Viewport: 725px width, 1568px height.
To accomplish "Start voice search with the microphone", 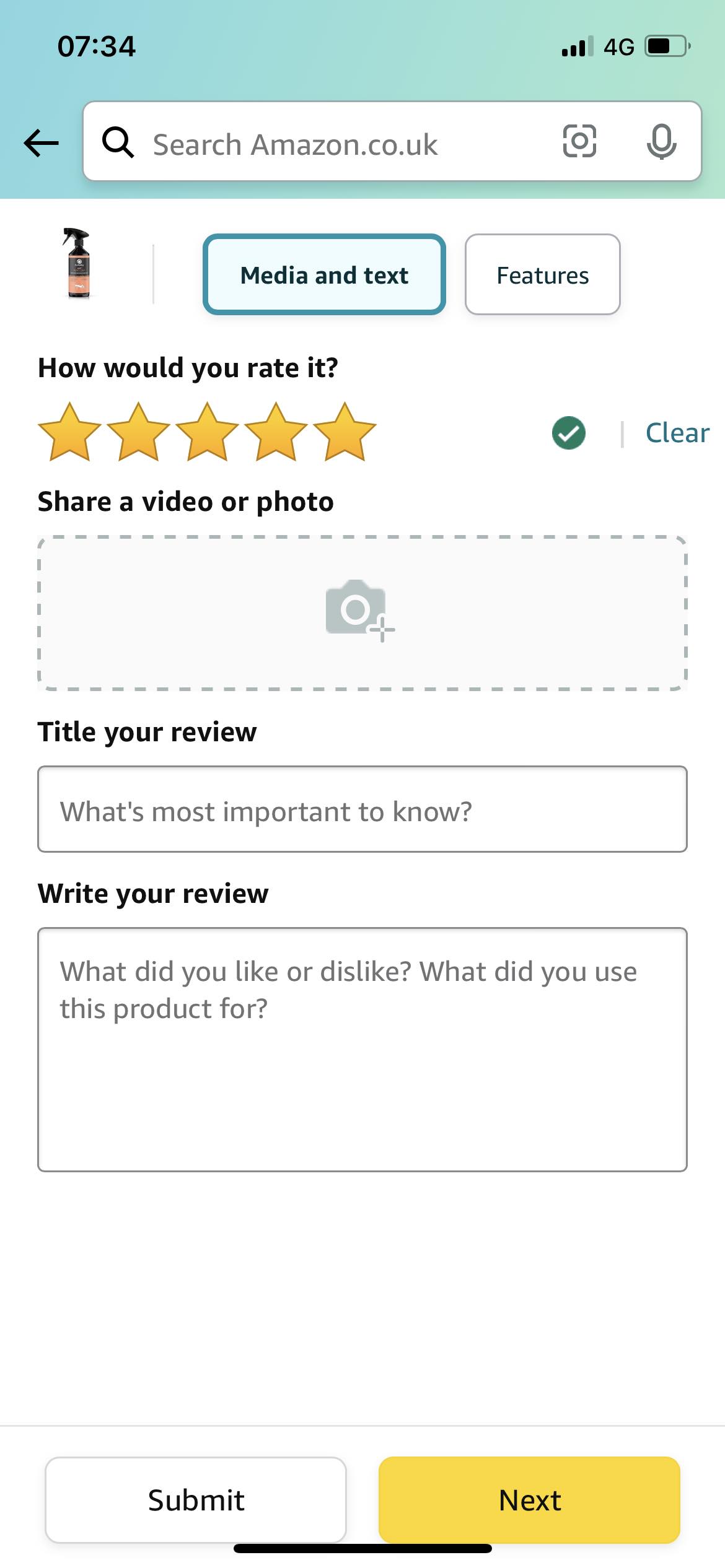I will 661,142.
